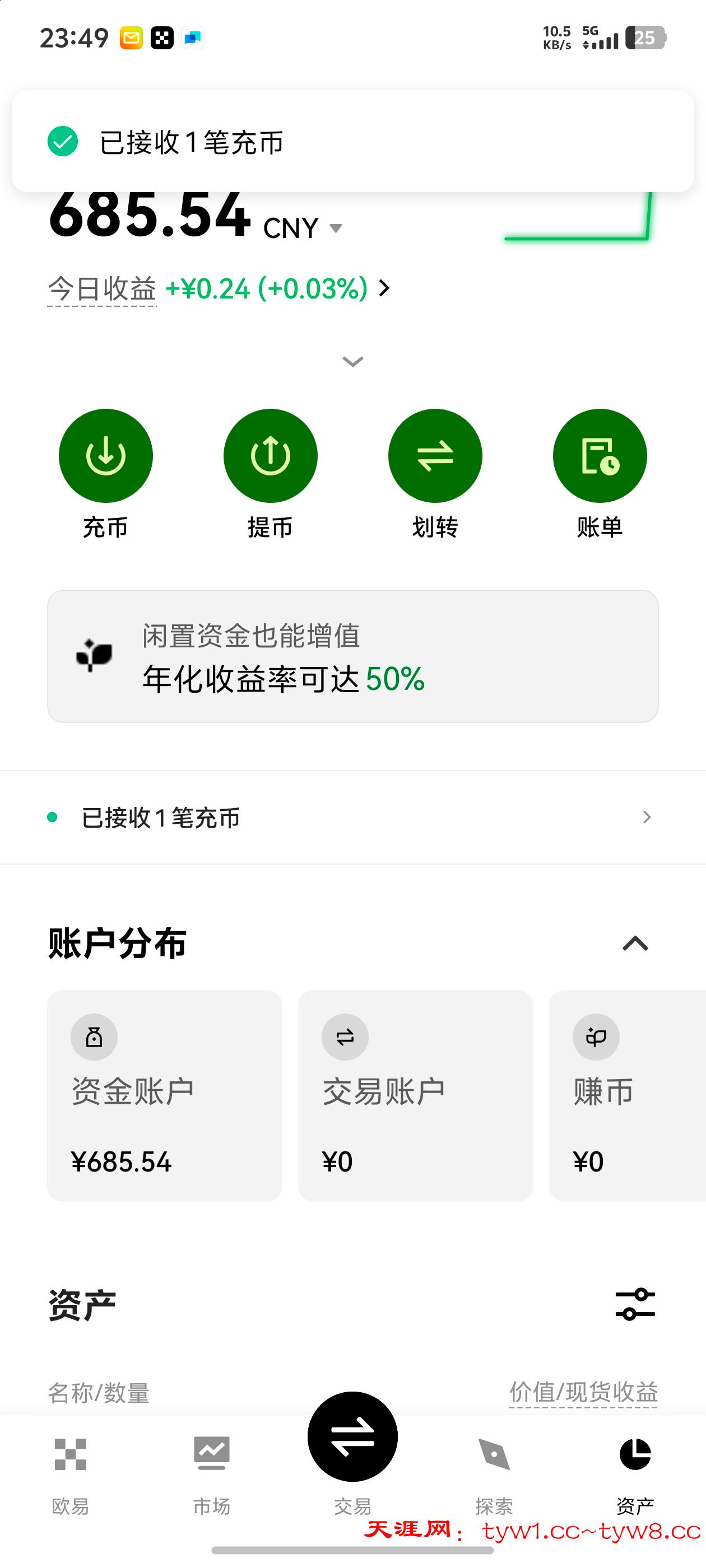Open the 交易账户 card
706x1568 pixels.
(x=415, y=1095)
